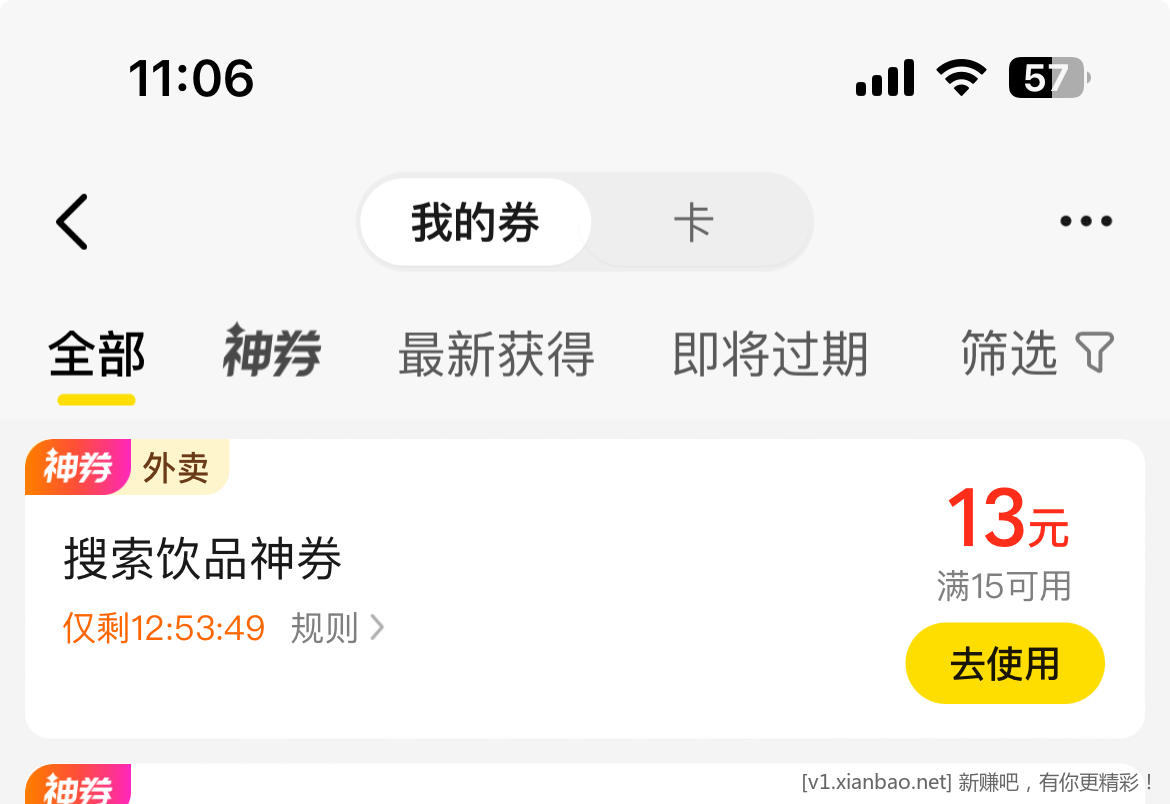Screen dimensions: 1170x804
Task: Switch to the 神券 tab
Action: click(271, 354)
